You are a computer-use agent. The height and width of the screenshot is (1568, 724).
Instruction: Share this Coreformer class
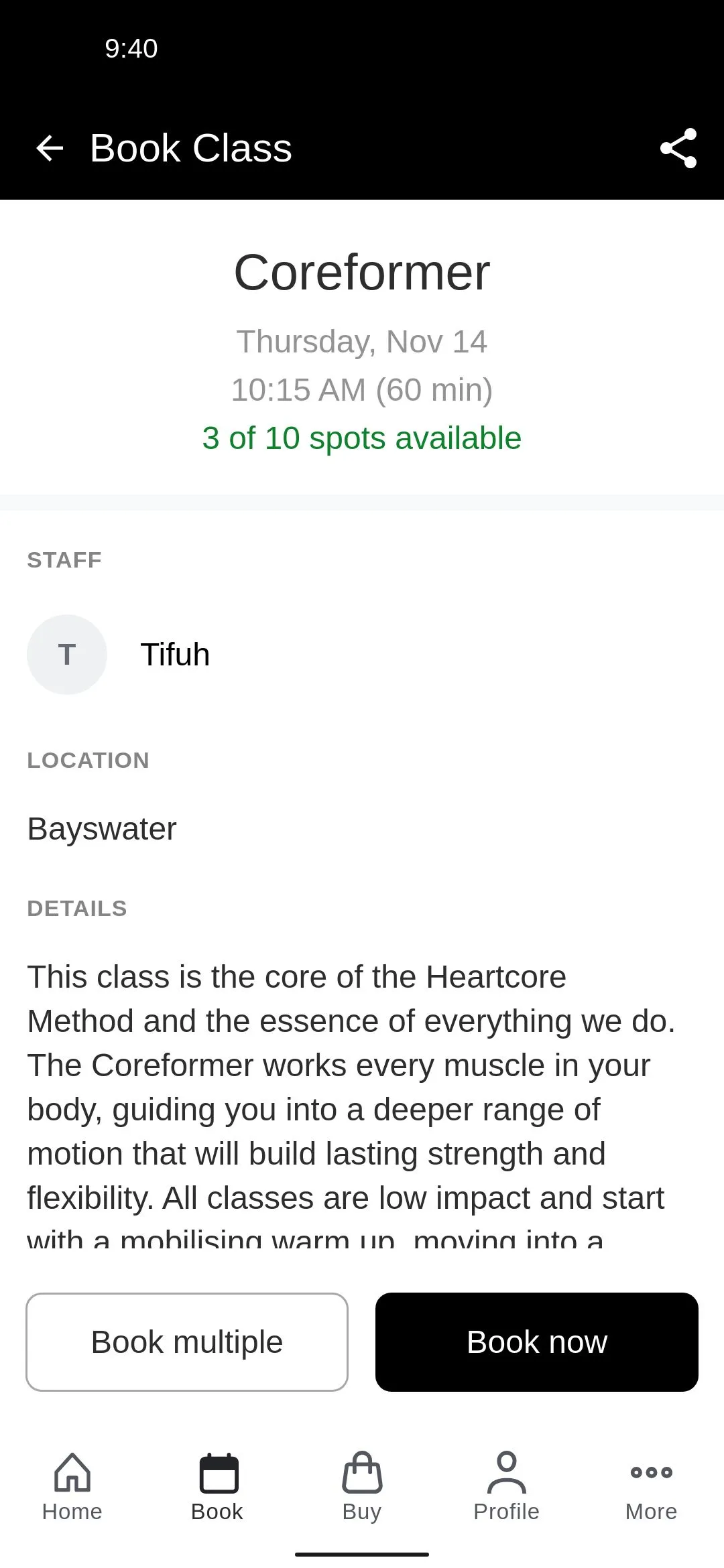click(678, 148)
